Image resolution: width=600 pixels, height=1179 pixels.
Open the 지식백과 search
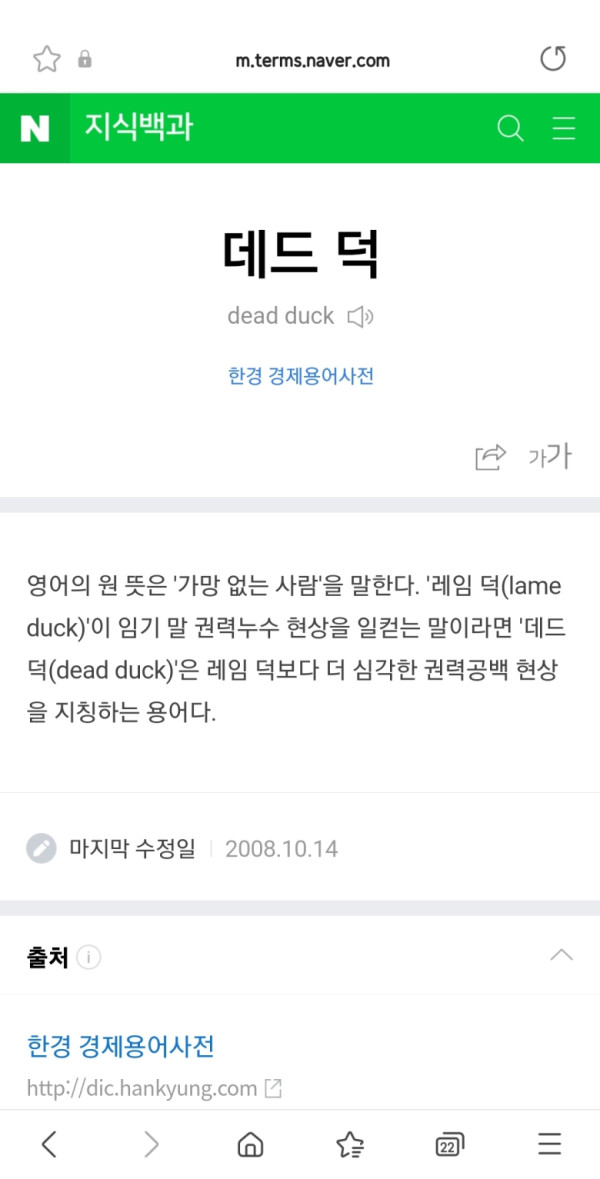[x=510, y=128]
